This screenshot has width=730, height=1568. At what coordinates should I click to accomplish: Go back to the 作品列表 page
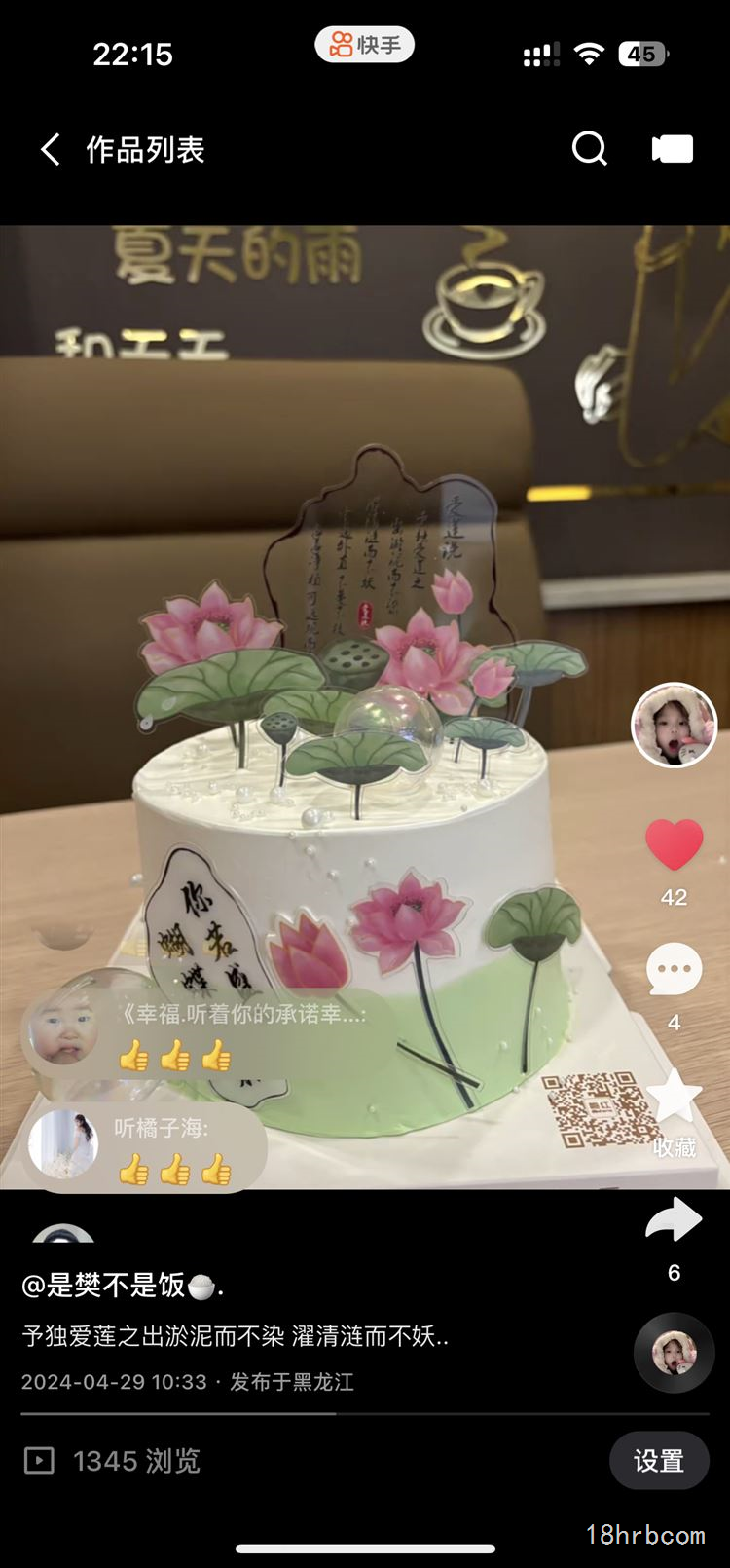pos(51,149)
